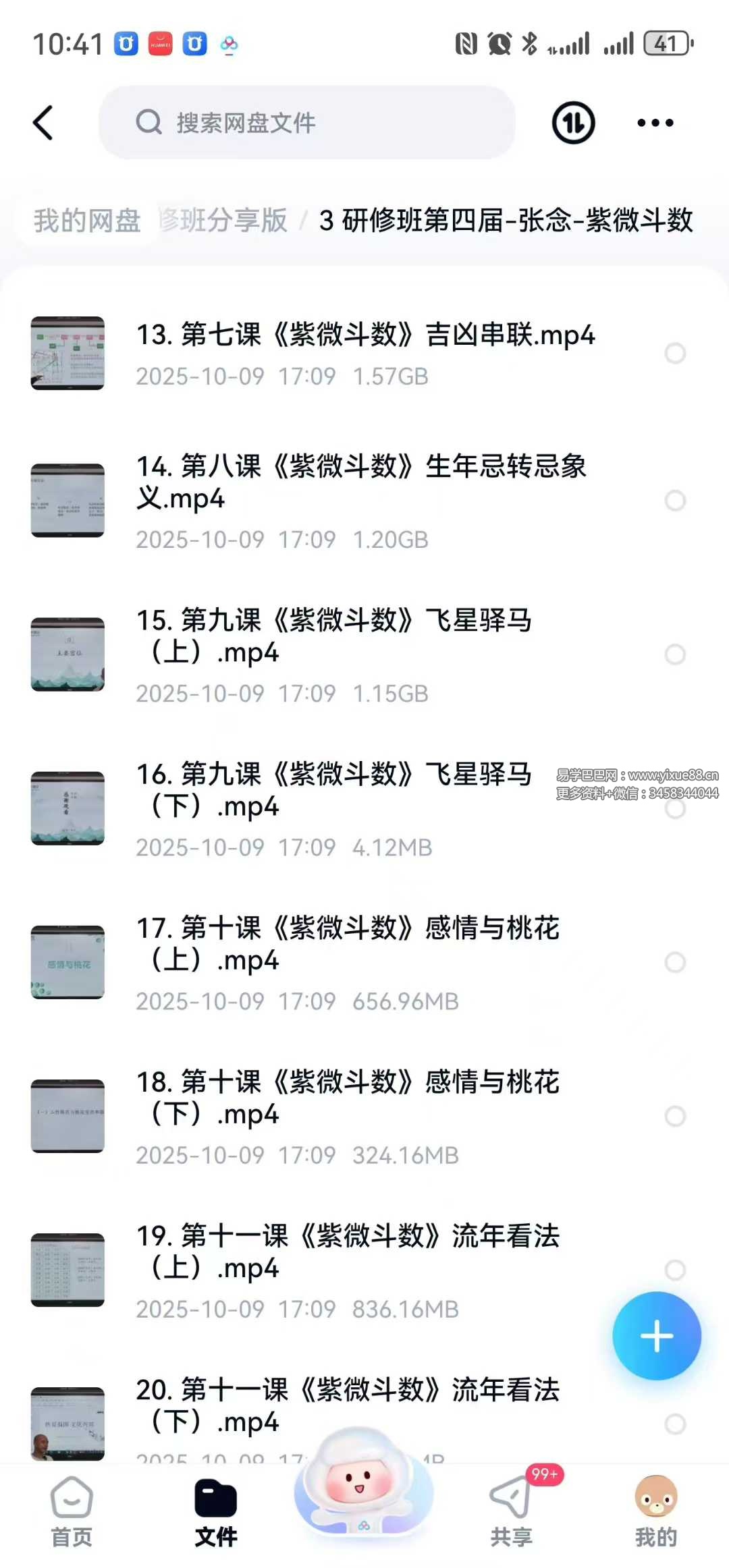729x1568 pixels.
Task: Open the transfer list icon
Action: [573, 123]
